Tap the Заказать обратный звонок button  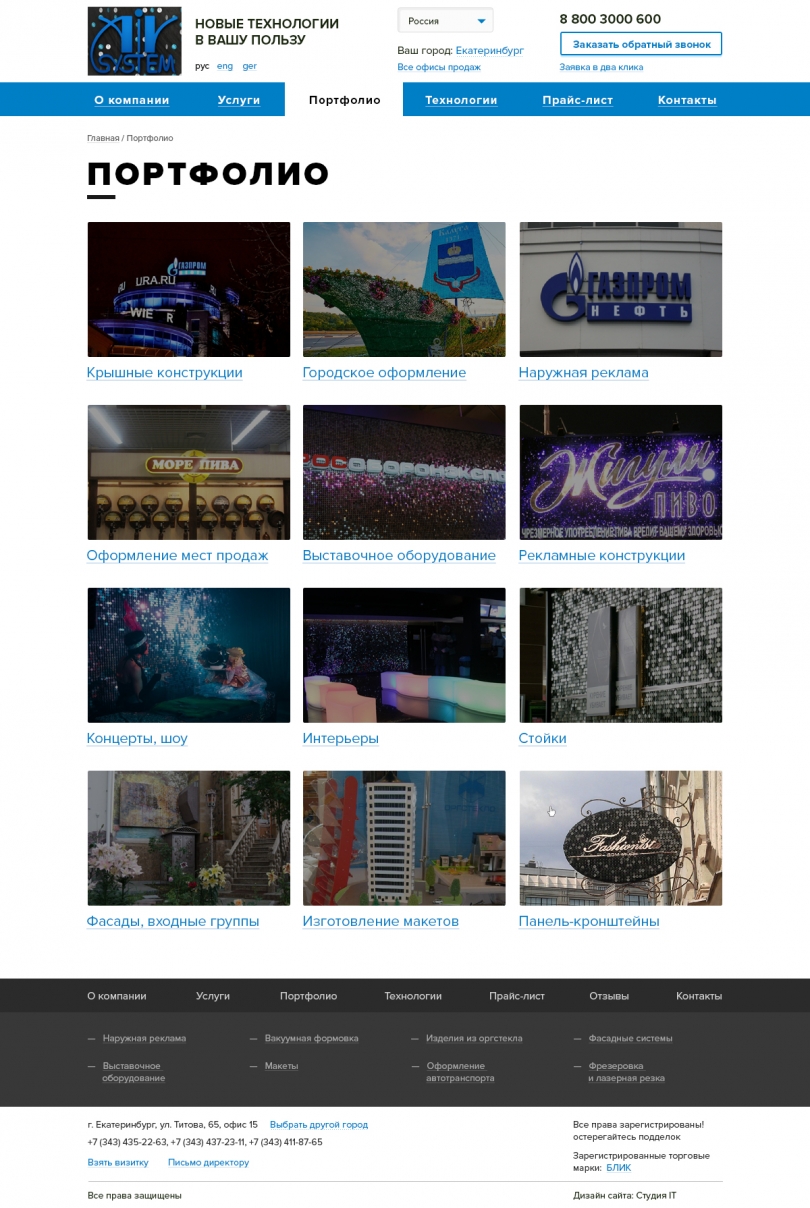(641, 44)
